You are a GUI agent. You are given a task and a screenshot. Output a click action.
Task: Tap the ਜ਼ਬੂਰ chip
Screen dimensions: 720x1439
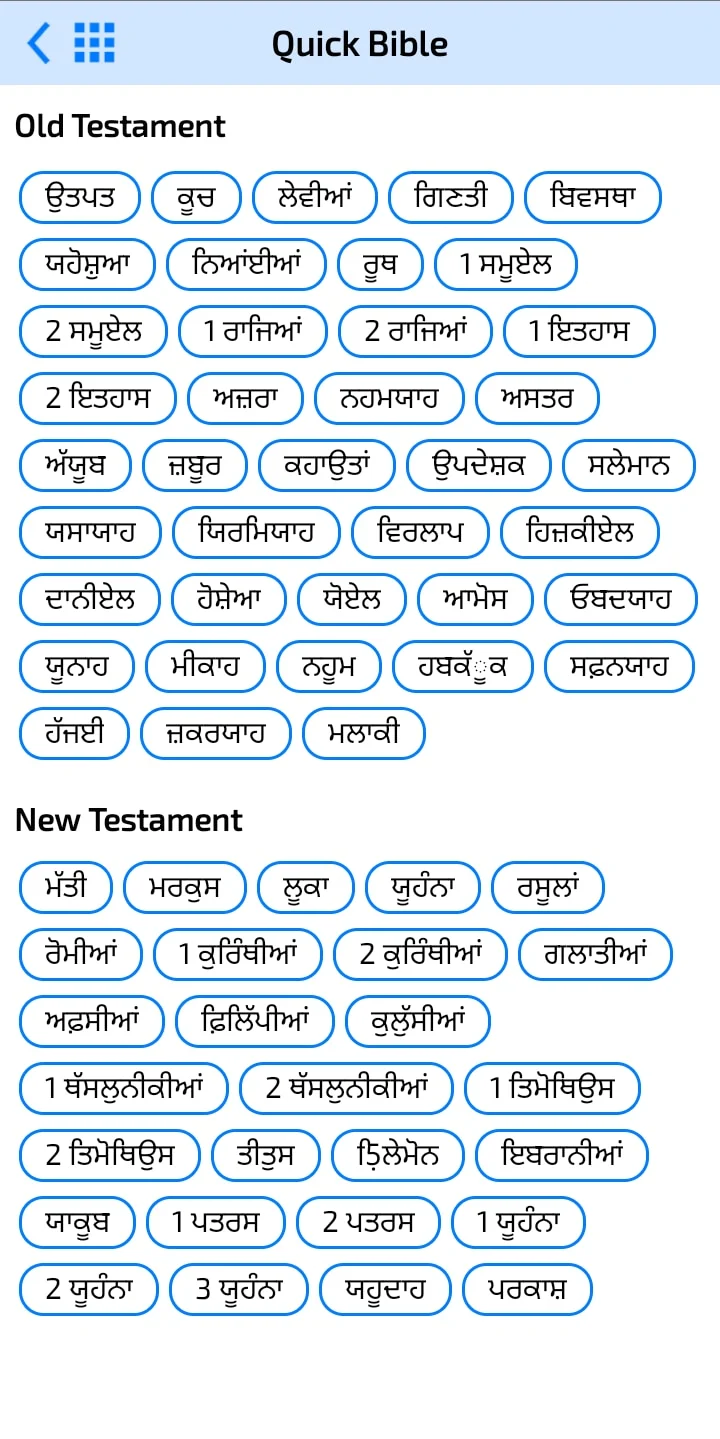[195, 465]
